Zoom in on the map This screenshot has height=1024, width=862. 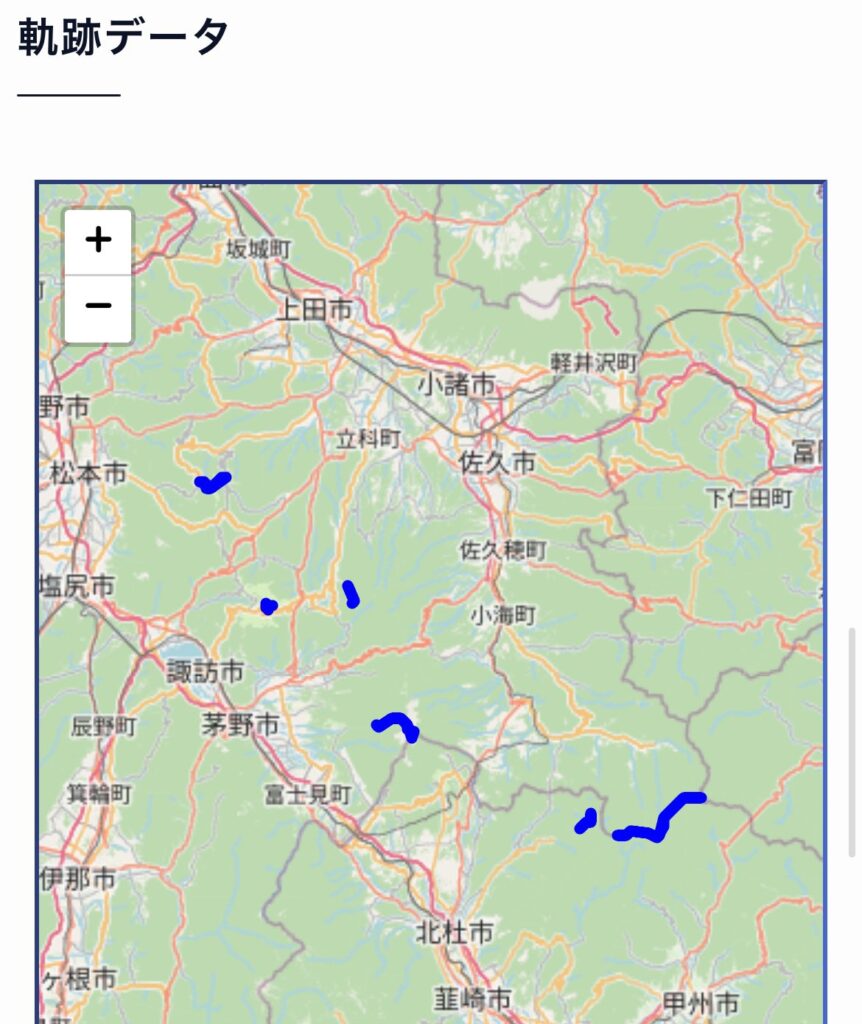click(x=98, y=241)
